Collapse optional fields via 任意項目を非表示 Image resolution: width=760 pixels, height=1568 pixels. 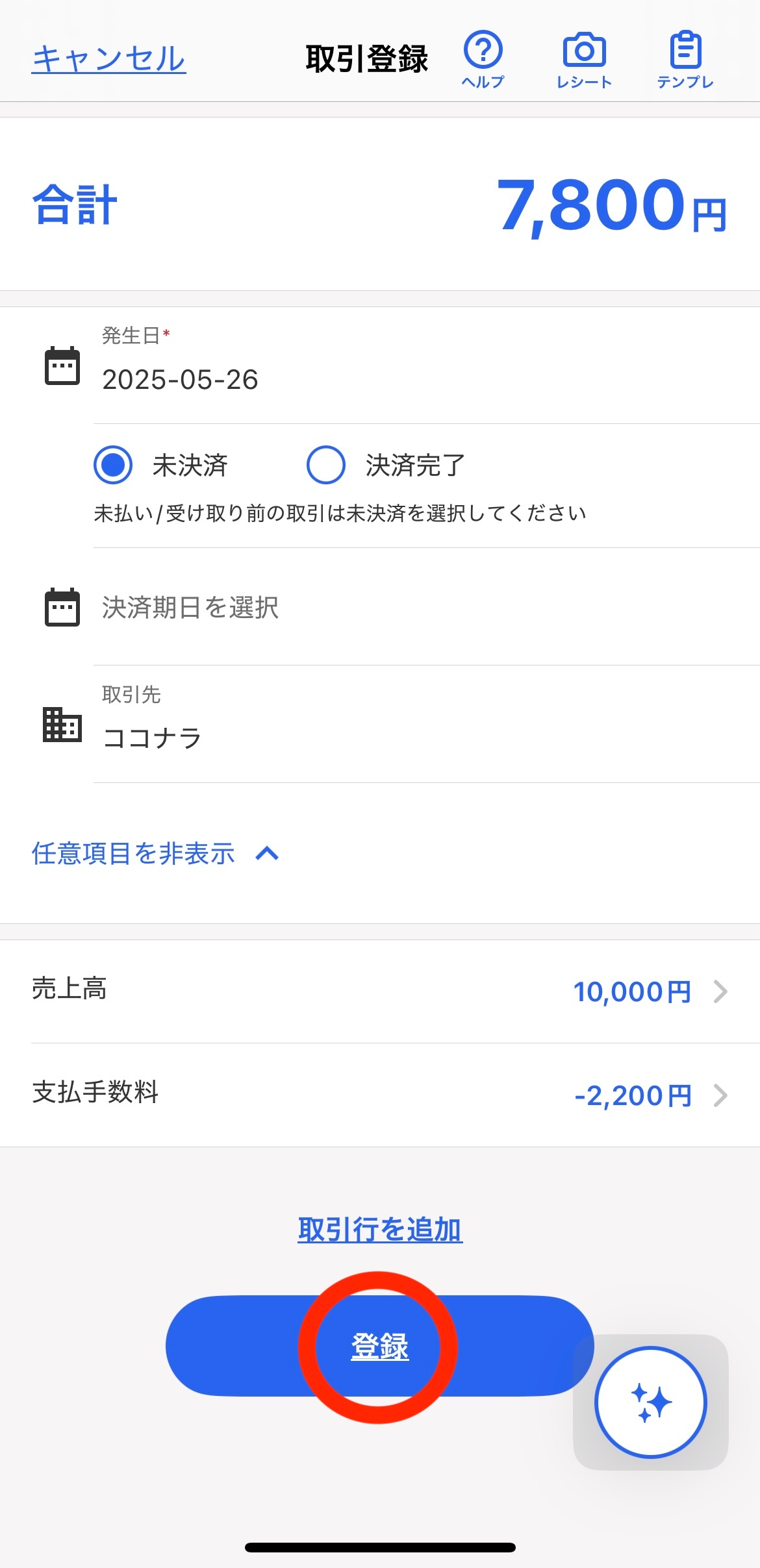155,853
